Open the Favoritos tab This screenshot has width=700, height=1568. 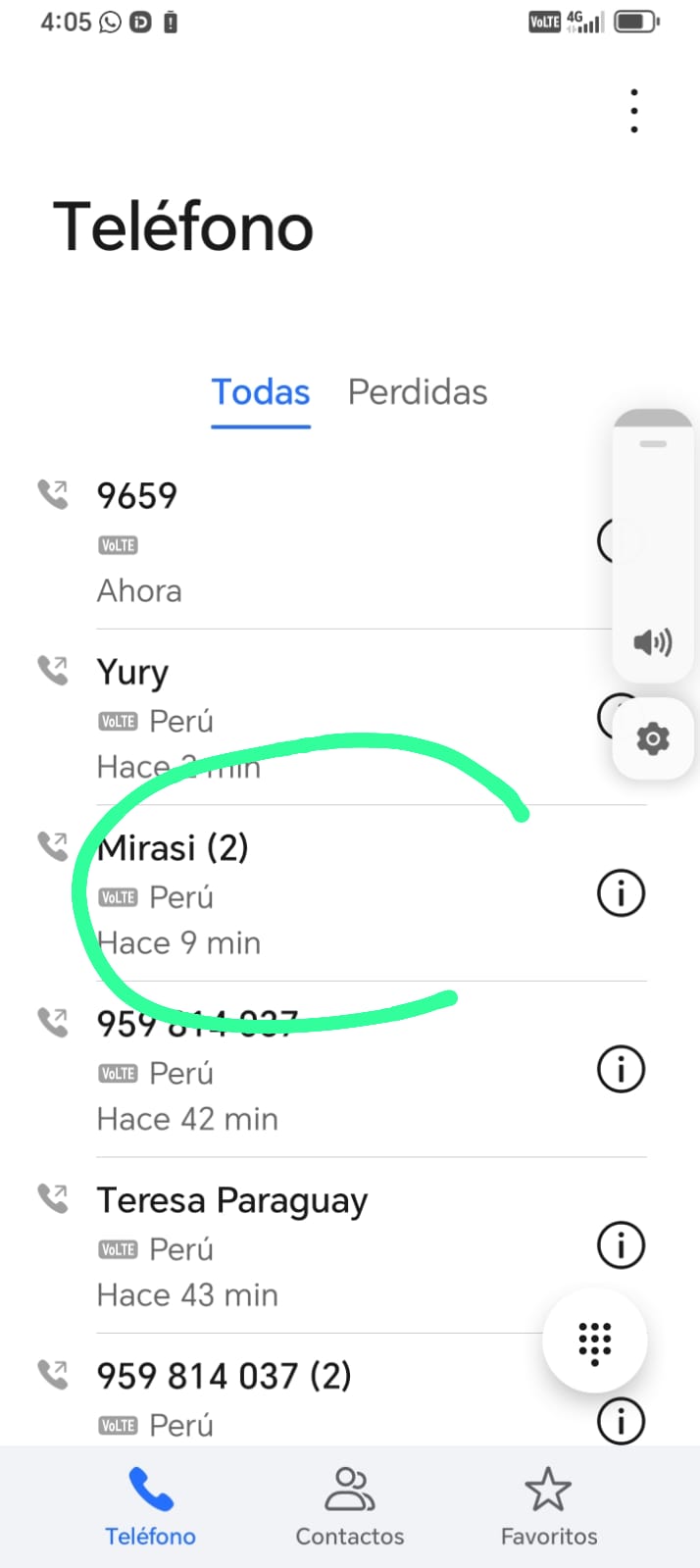[548, 1506]
